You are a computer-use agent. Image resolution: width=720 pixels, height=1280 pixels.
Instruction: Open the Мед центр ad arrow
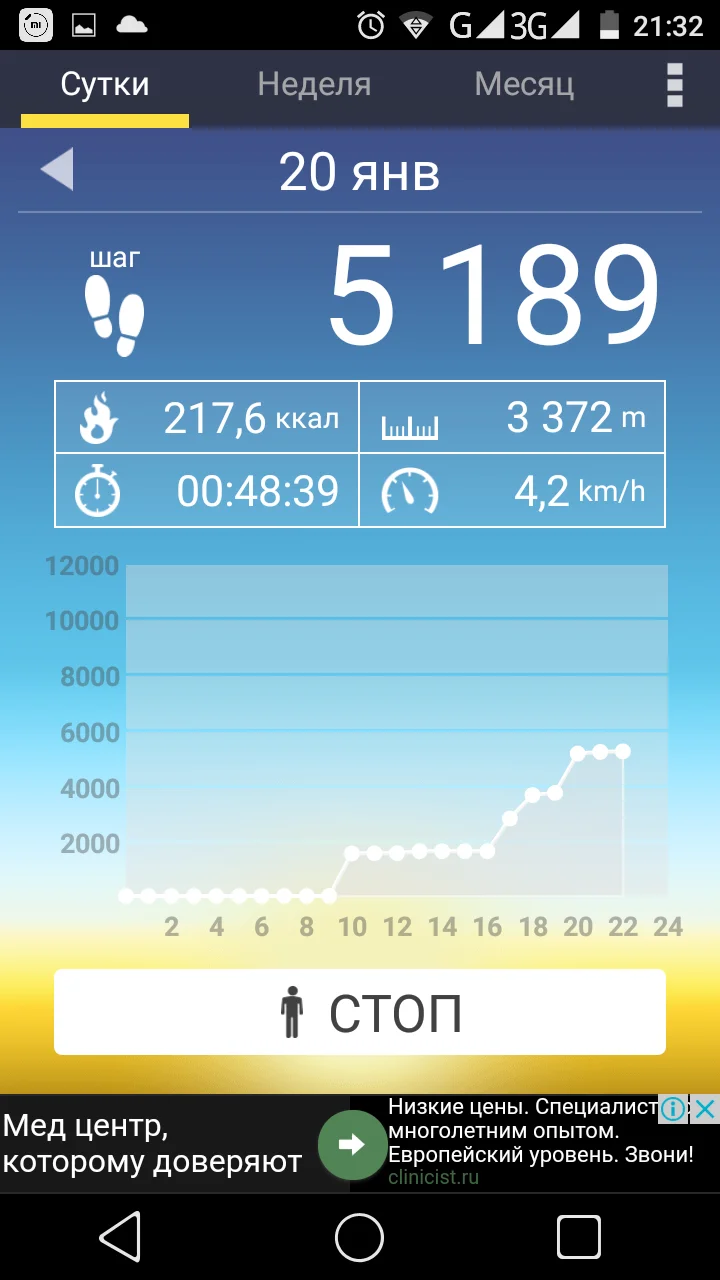click(x=352, y=1145)
